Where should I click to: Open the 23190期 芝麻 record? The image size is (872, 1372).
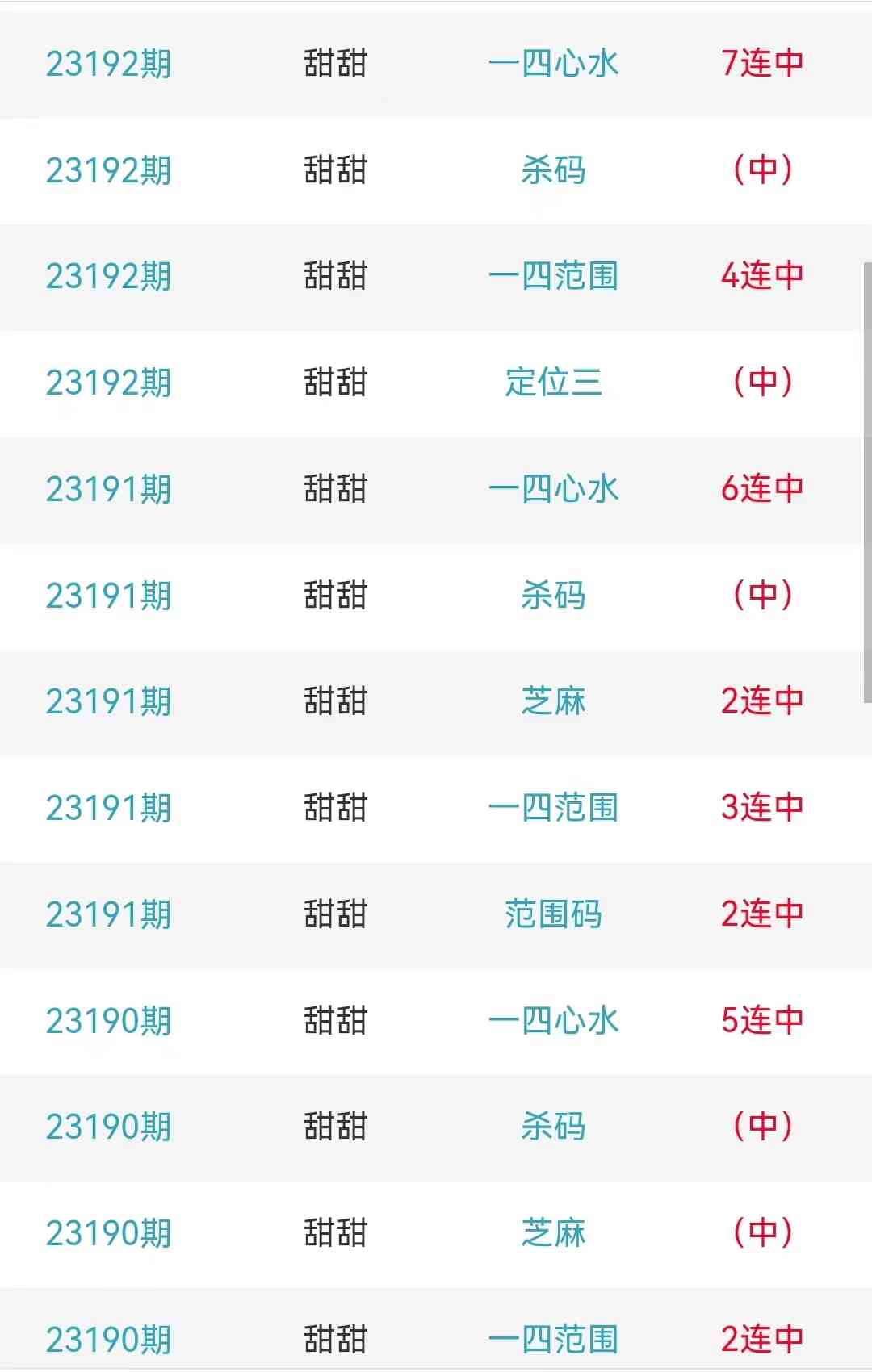point(553,1233)
